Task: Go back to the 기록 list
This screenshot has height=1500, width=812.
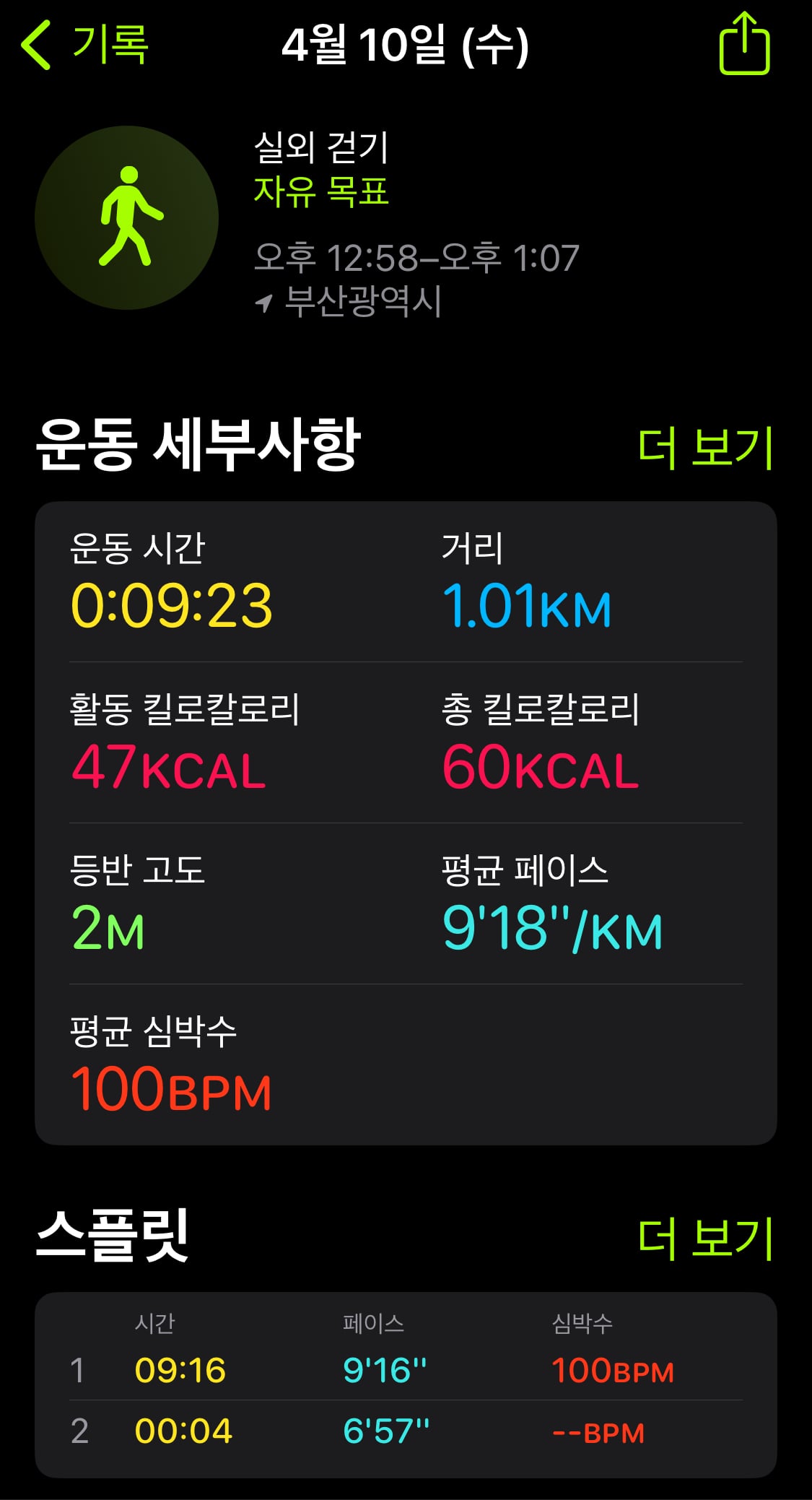Action: click(x=84, y=45)
